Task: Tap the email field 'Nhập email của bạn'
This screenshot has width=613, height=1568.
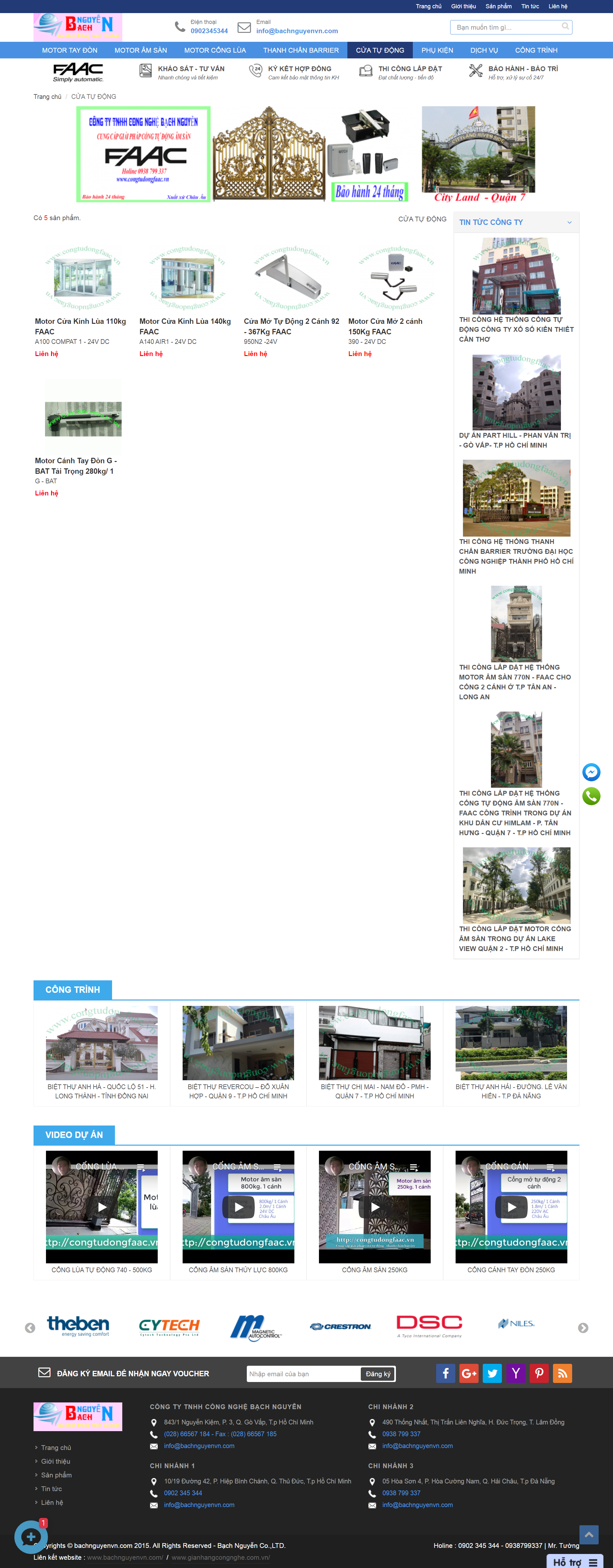Action: click(x=303, y=1374)
